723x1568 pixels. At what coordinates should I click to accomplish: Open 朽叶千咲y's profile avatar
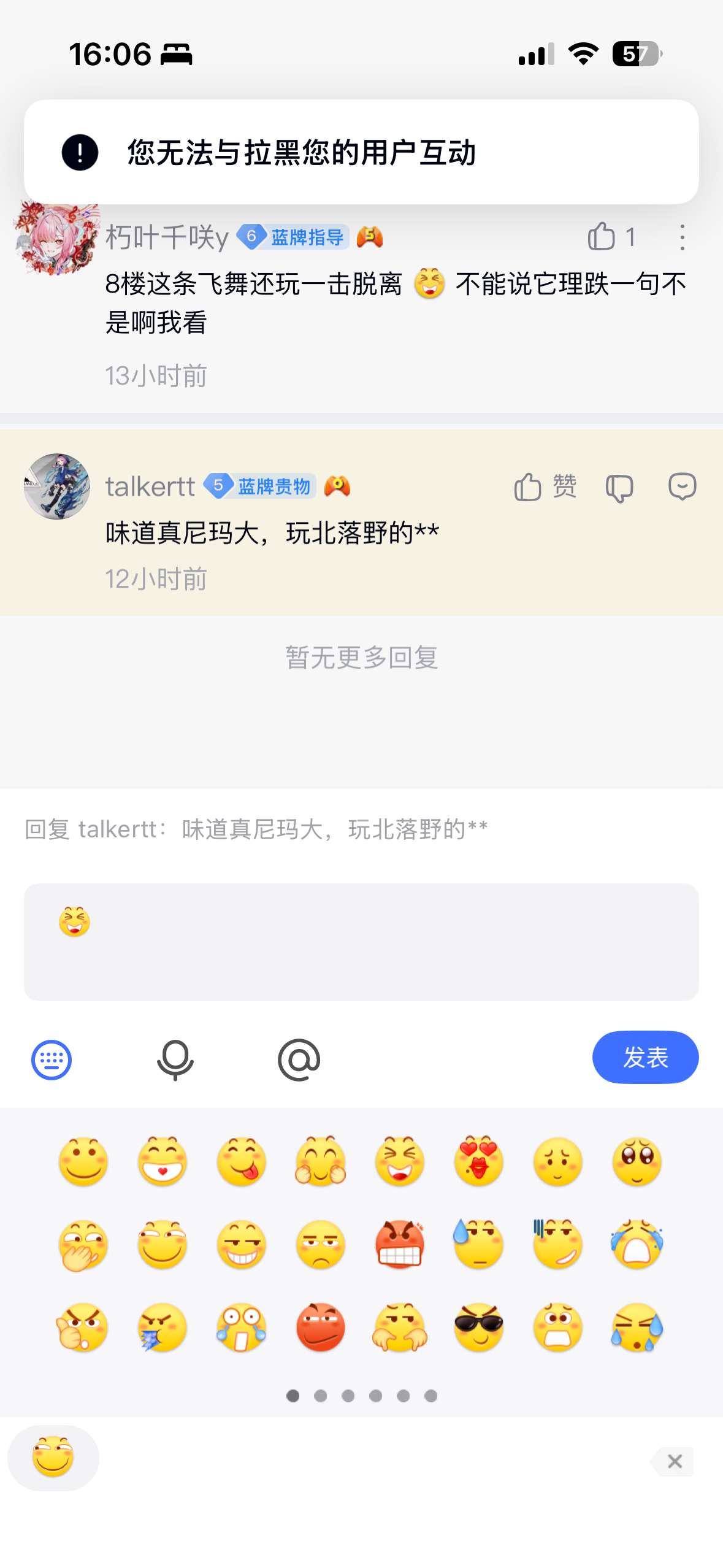pos(57,237)
